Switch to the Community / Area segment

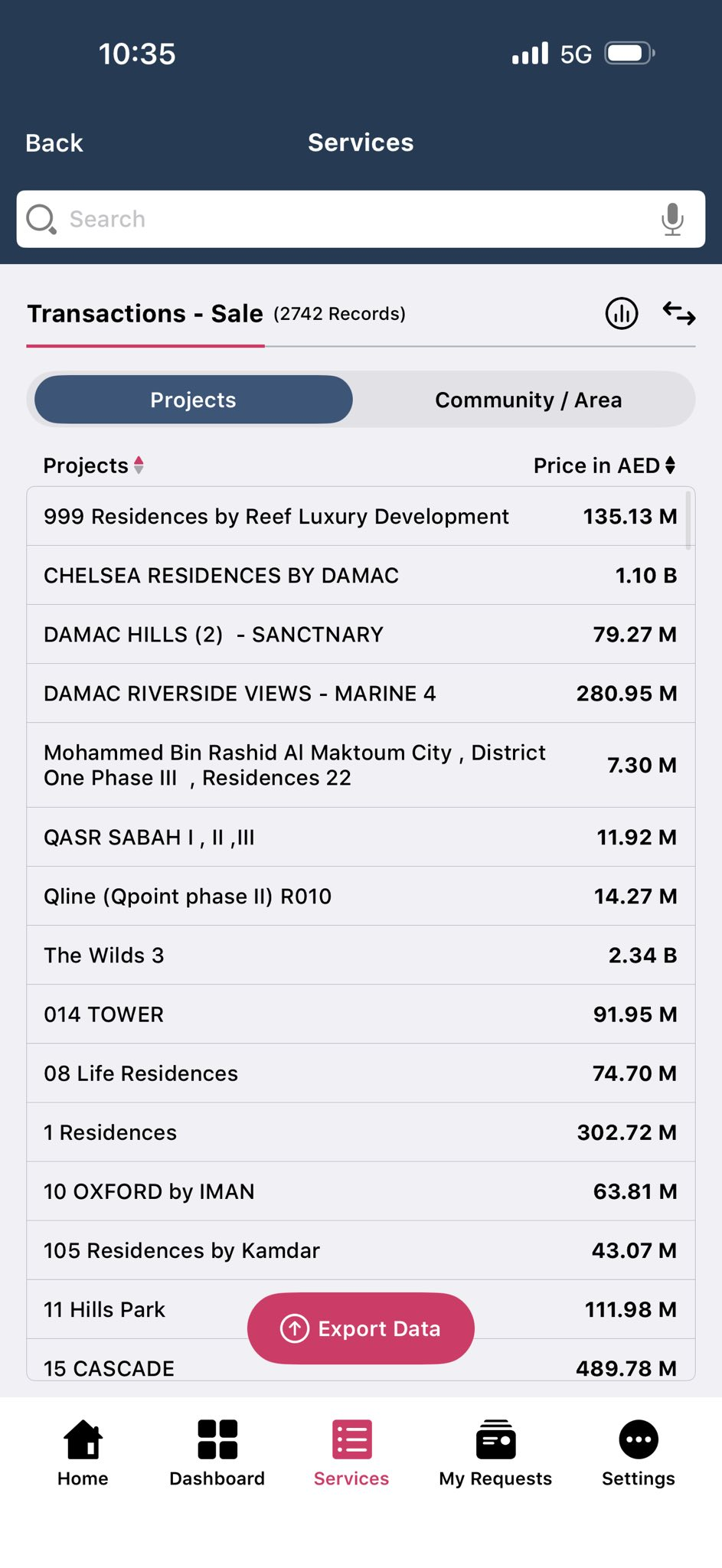tap(528, 400)
